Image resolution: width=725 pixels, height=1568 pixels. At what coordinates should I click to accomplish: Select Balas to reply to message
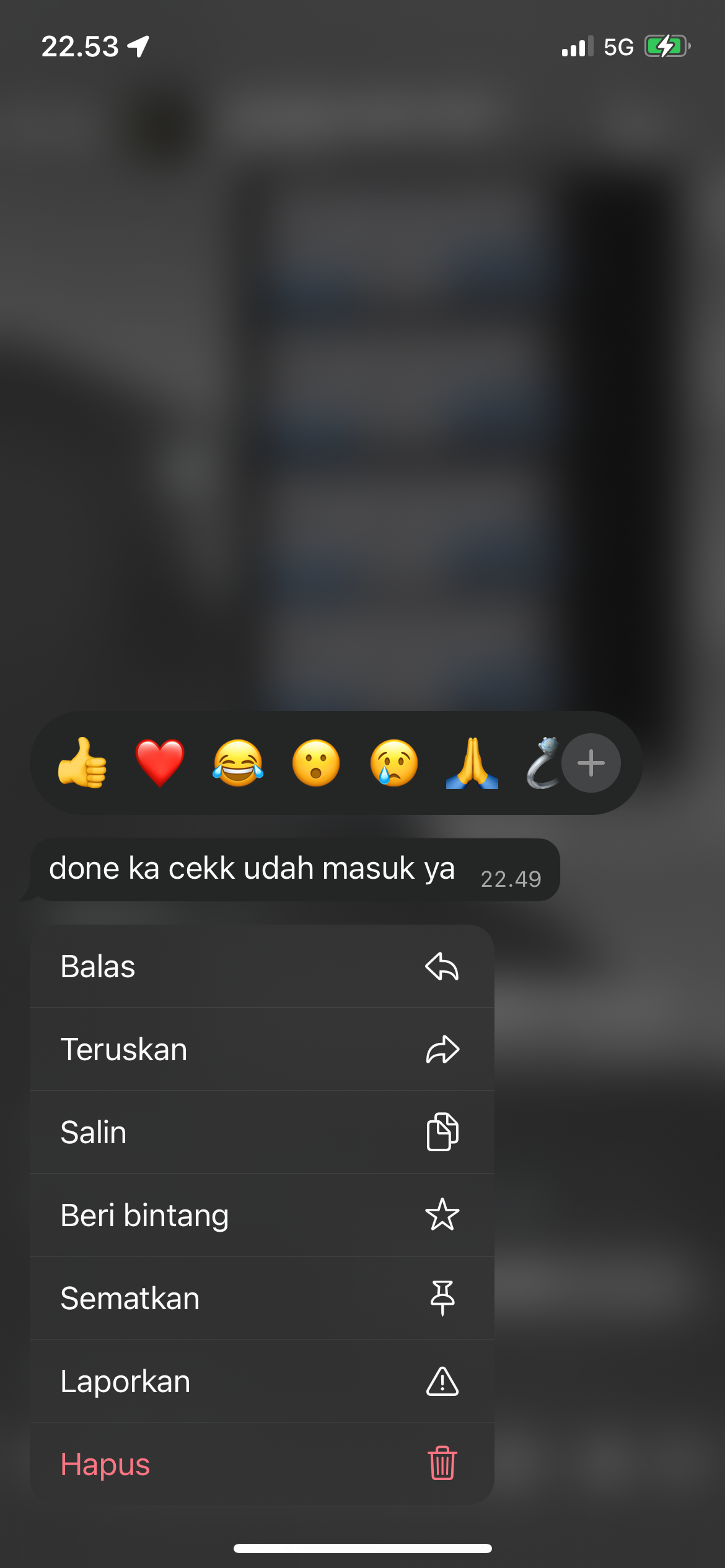(261, 966)
